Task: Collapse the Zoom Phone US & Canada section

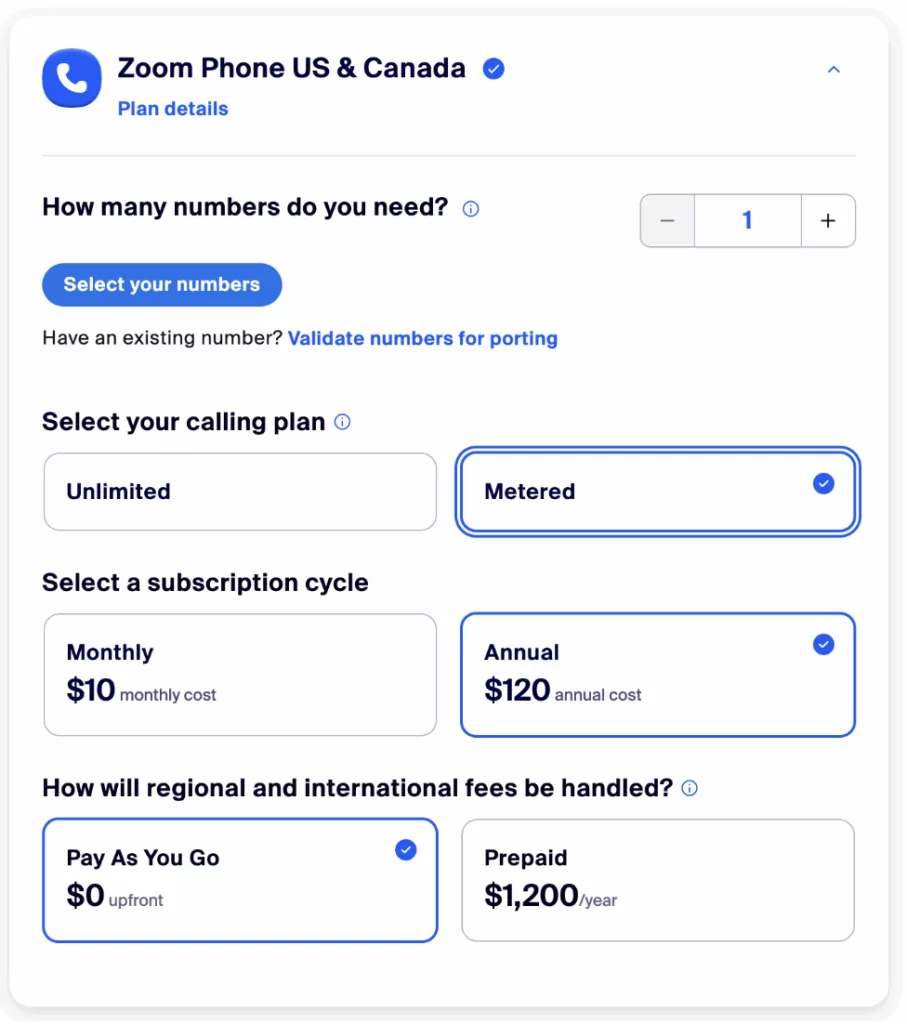Action: pyautogui.click(x=833, y=70)
